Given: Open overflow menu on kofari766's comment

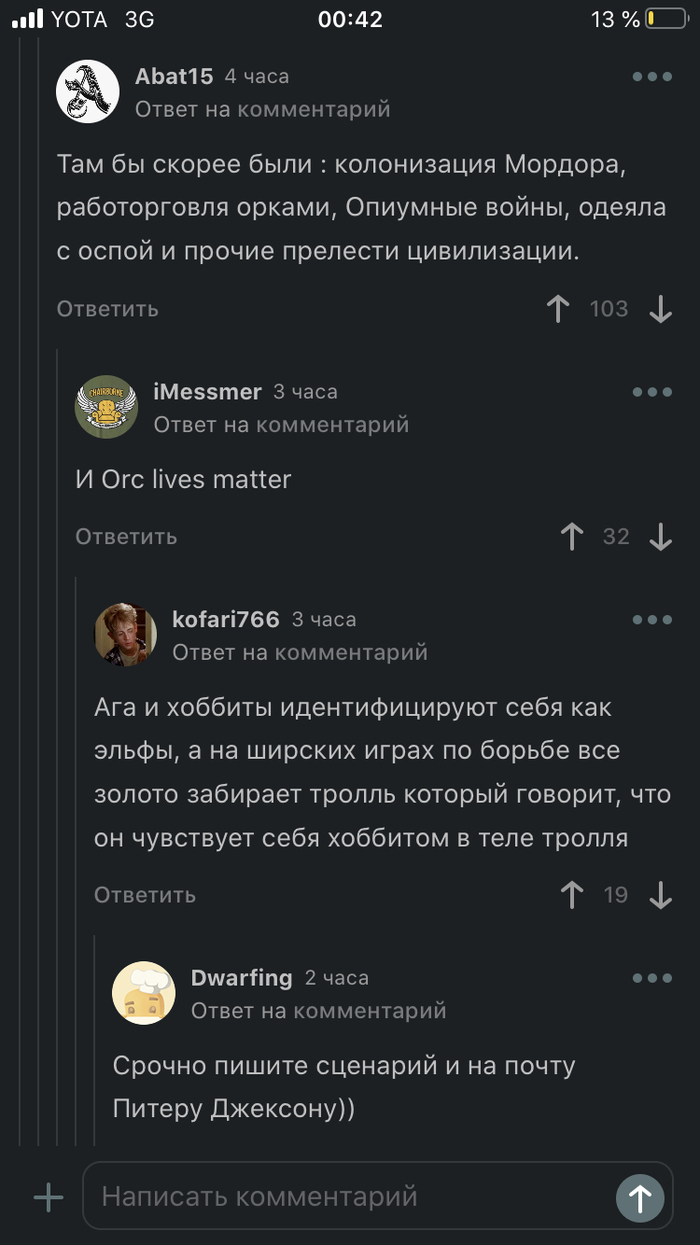Looking at the screenshot, I should pyautogui.click(x=652, y=620).
